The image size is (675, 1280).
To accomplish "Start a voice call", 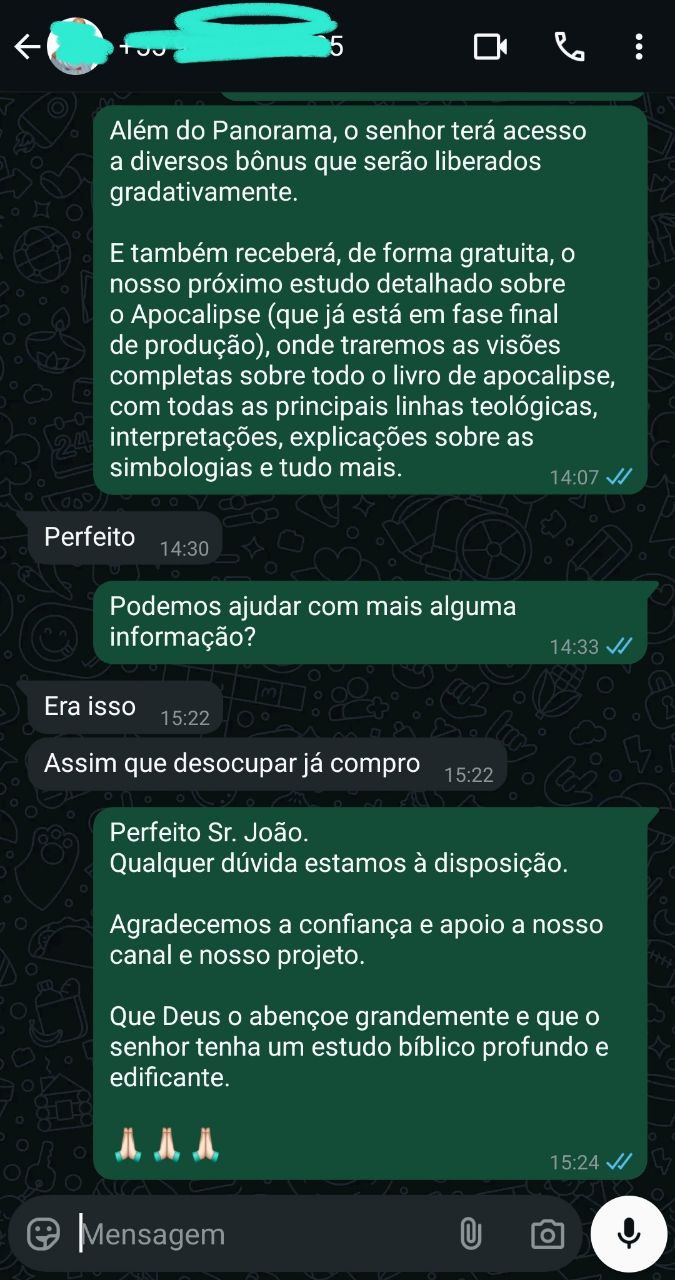I will [x=569, y=47].
